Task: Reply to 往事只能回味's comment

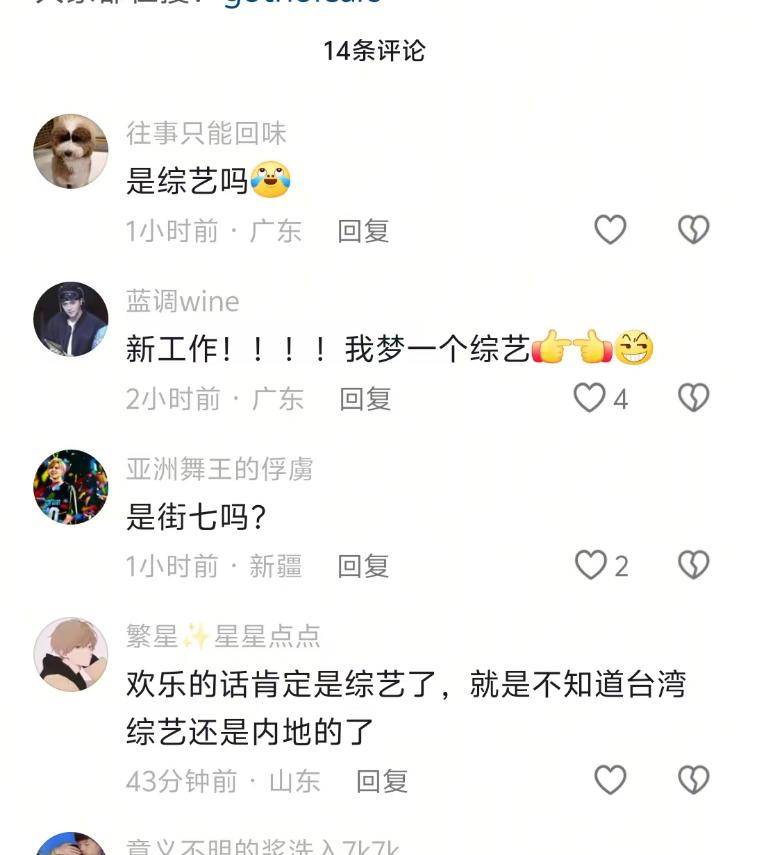Action: (363, 231)
